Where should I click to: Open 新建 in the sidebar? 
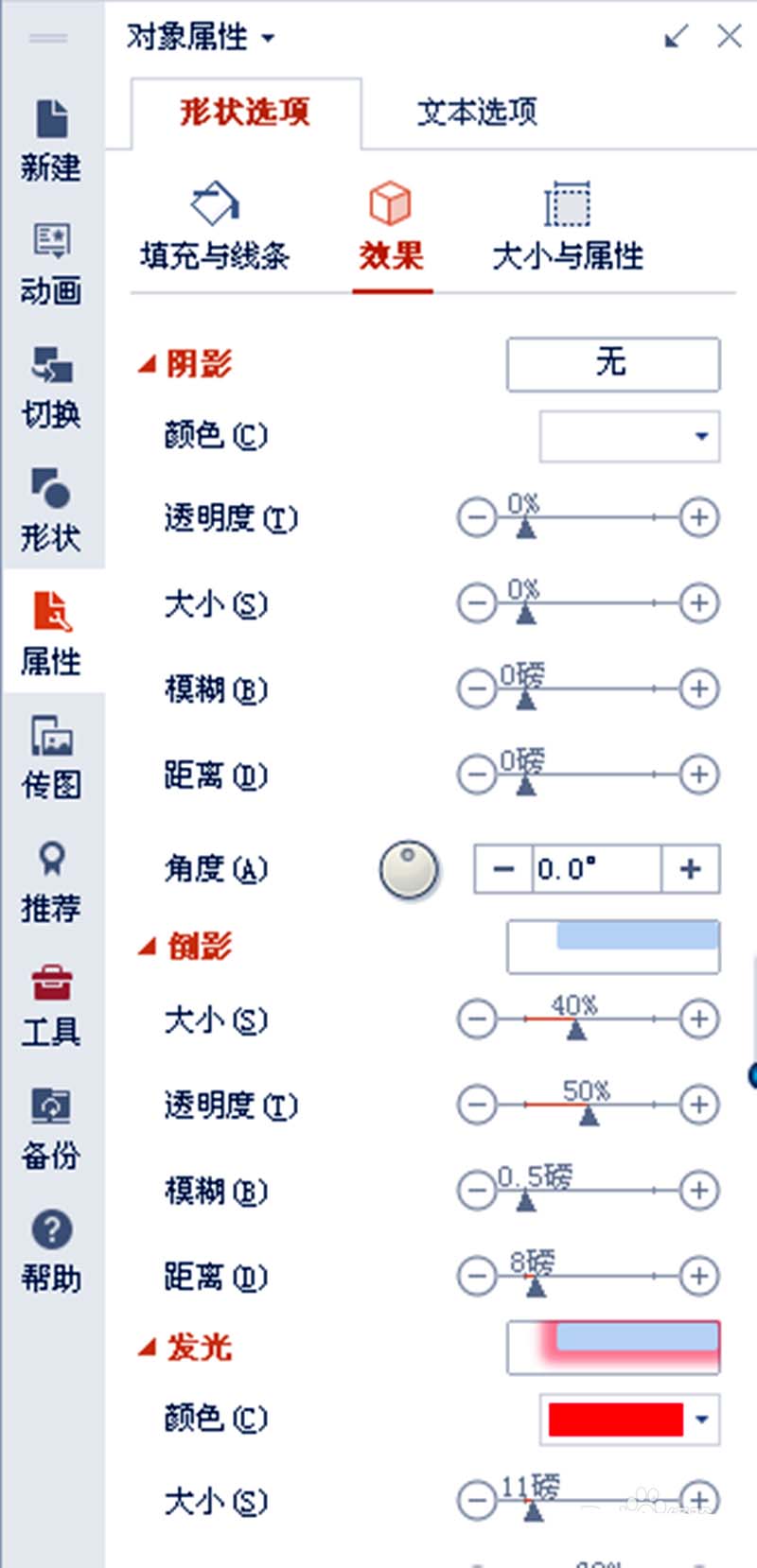tap(51, 142)
